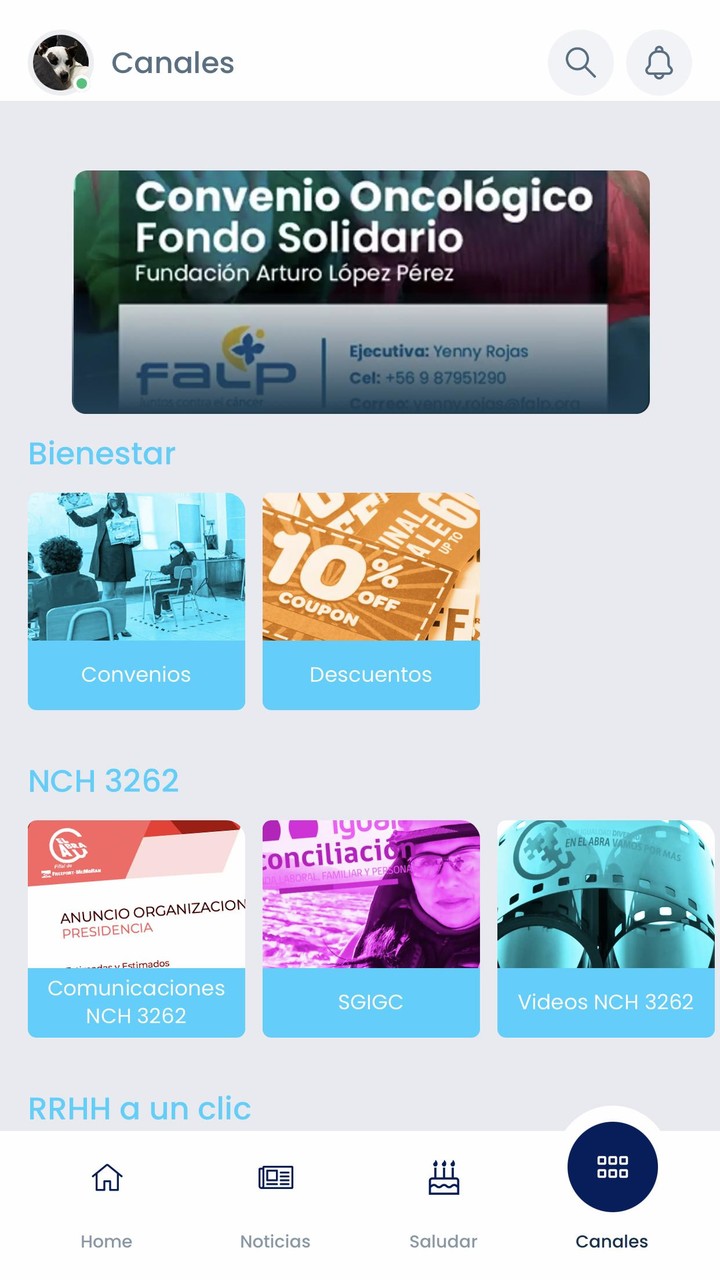Screen dimensions: 720x1280
Task: Tap the RRHH a un clic header
Action: tap(140, 1108)
